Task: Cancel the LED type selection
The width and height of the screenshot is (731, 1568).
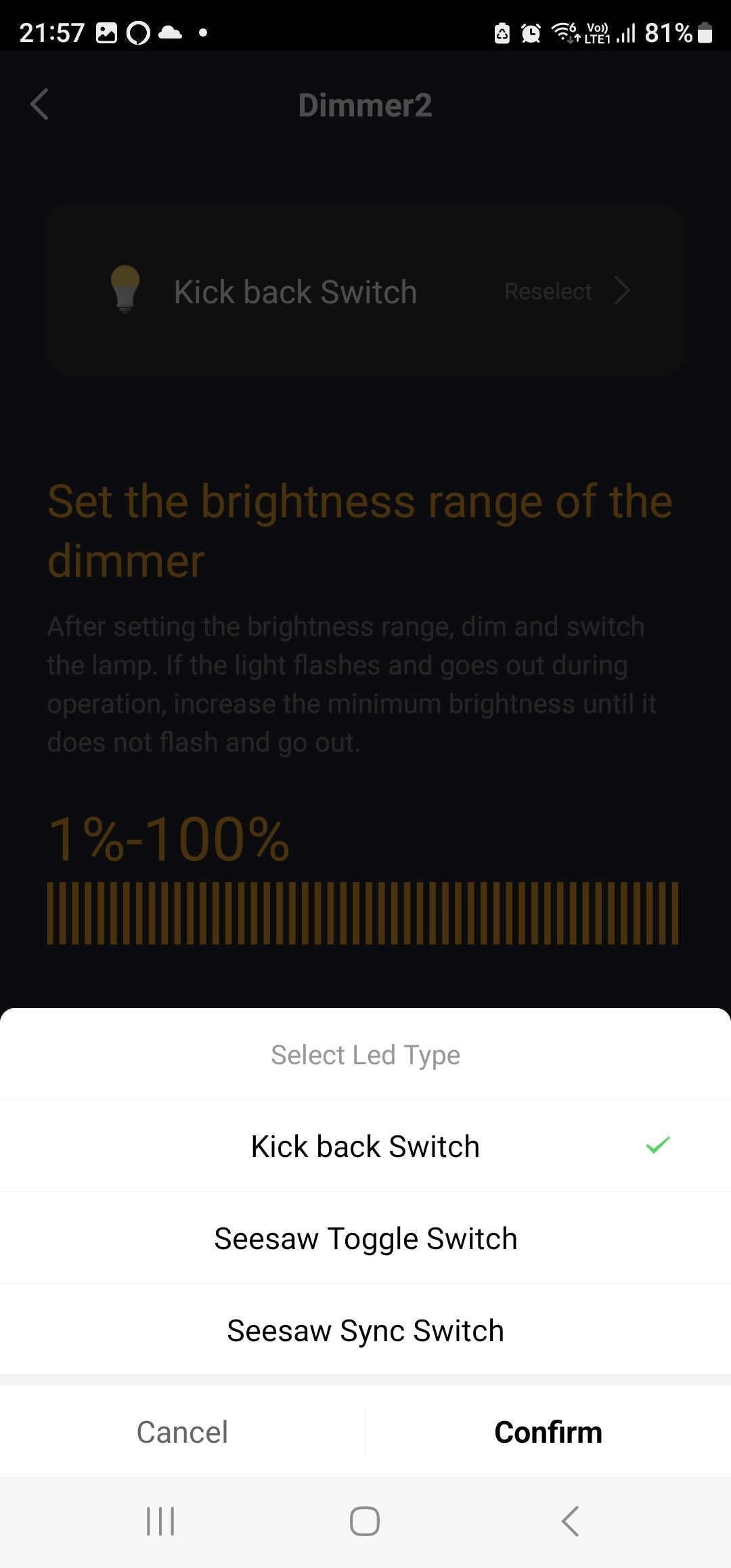Action: tap(182, 1432)
